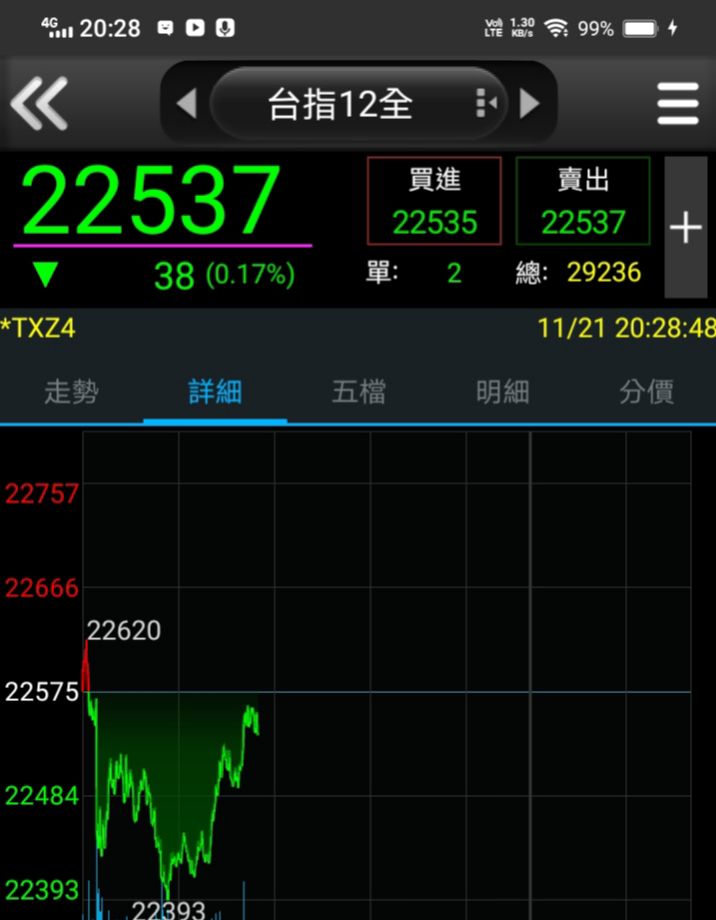Open the hamburger menu
Screen dimensions: 716x920
tap(677, 103)
